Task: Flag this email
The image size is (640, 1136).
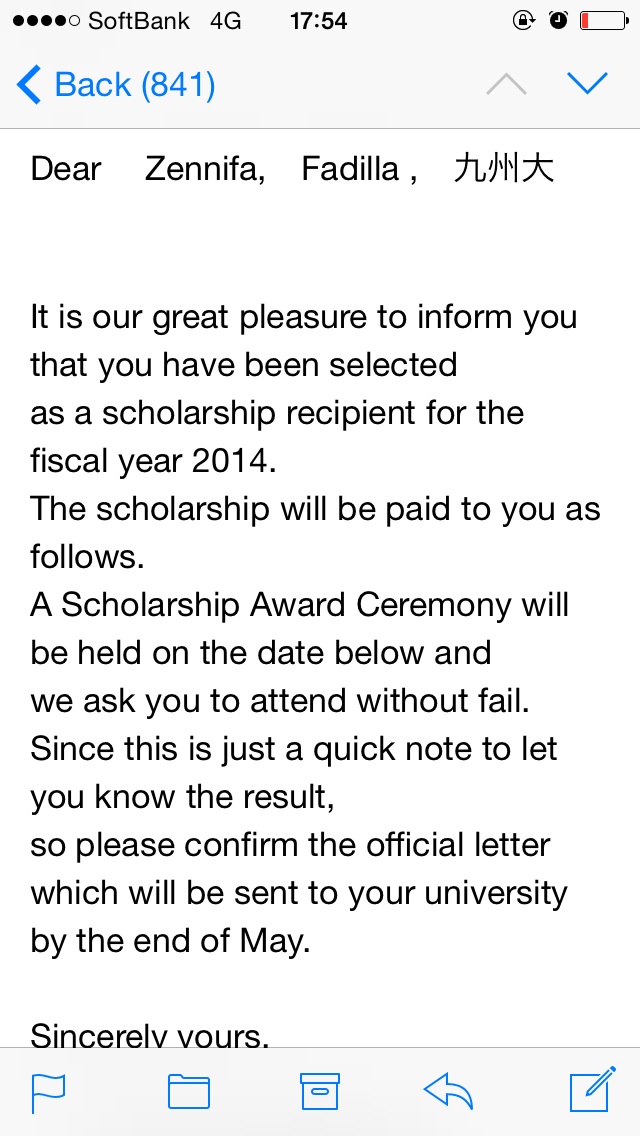Action: point(48,1092)
